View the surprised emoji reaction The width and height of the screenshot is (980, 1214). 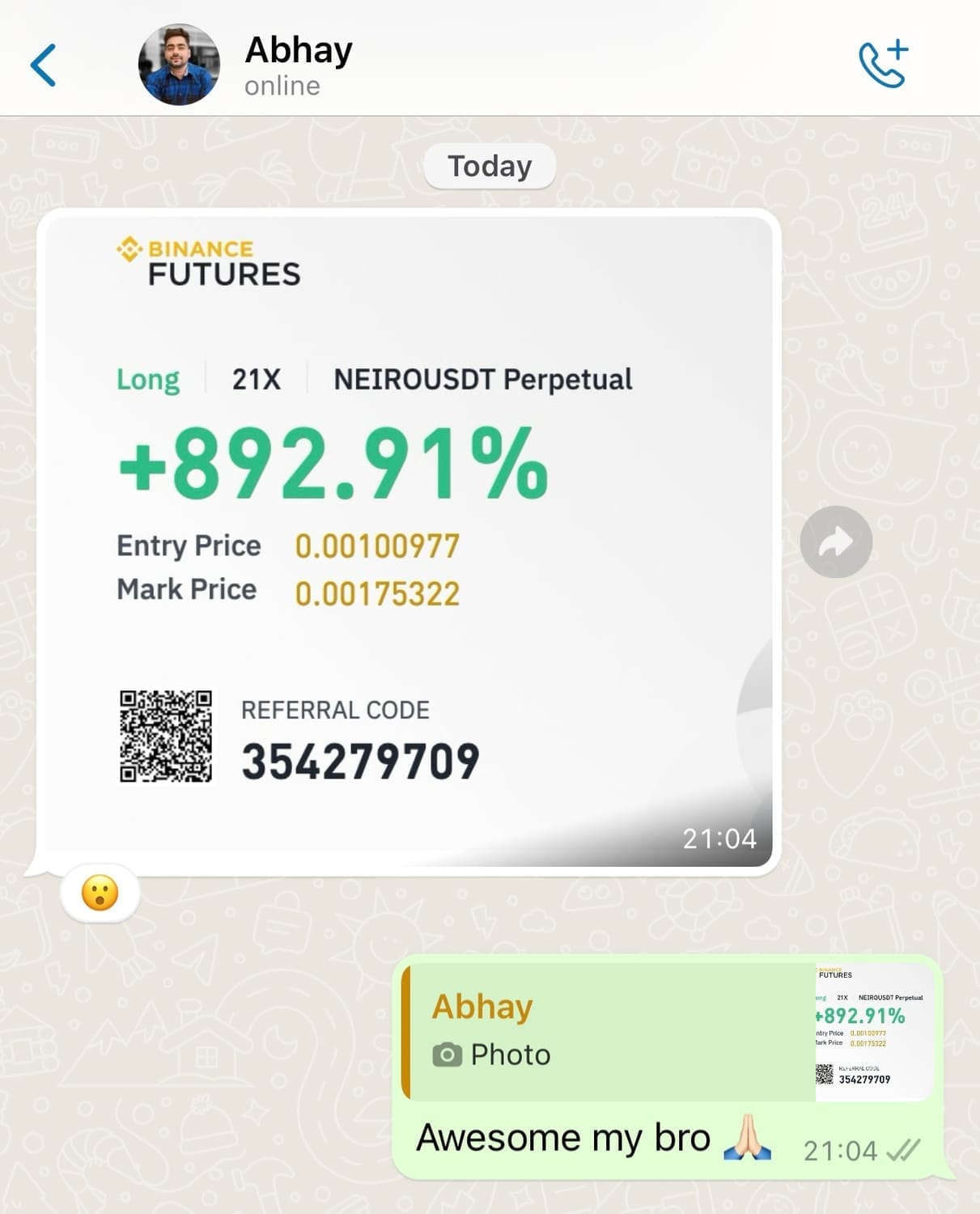(x=100, y=894)
